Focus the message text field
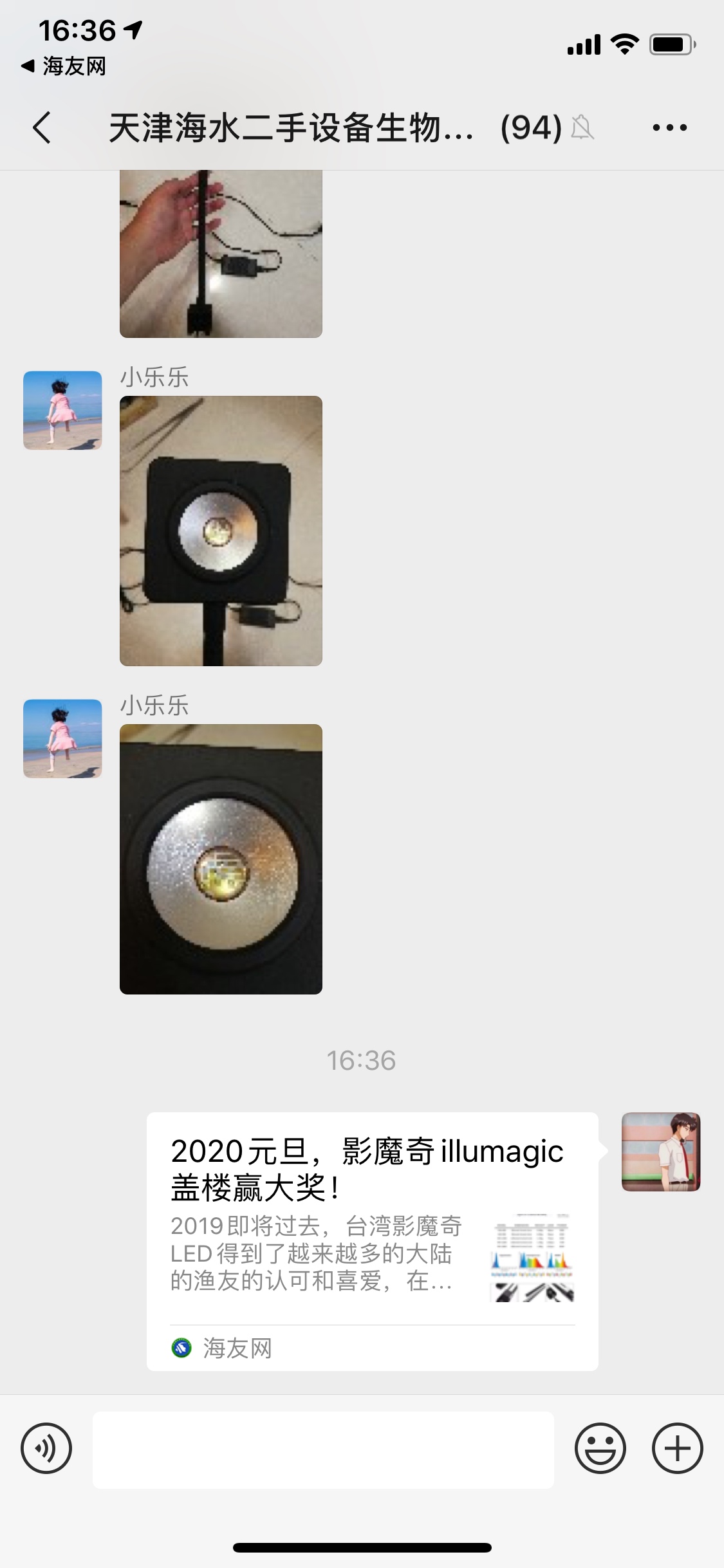 coord(323,1450)
